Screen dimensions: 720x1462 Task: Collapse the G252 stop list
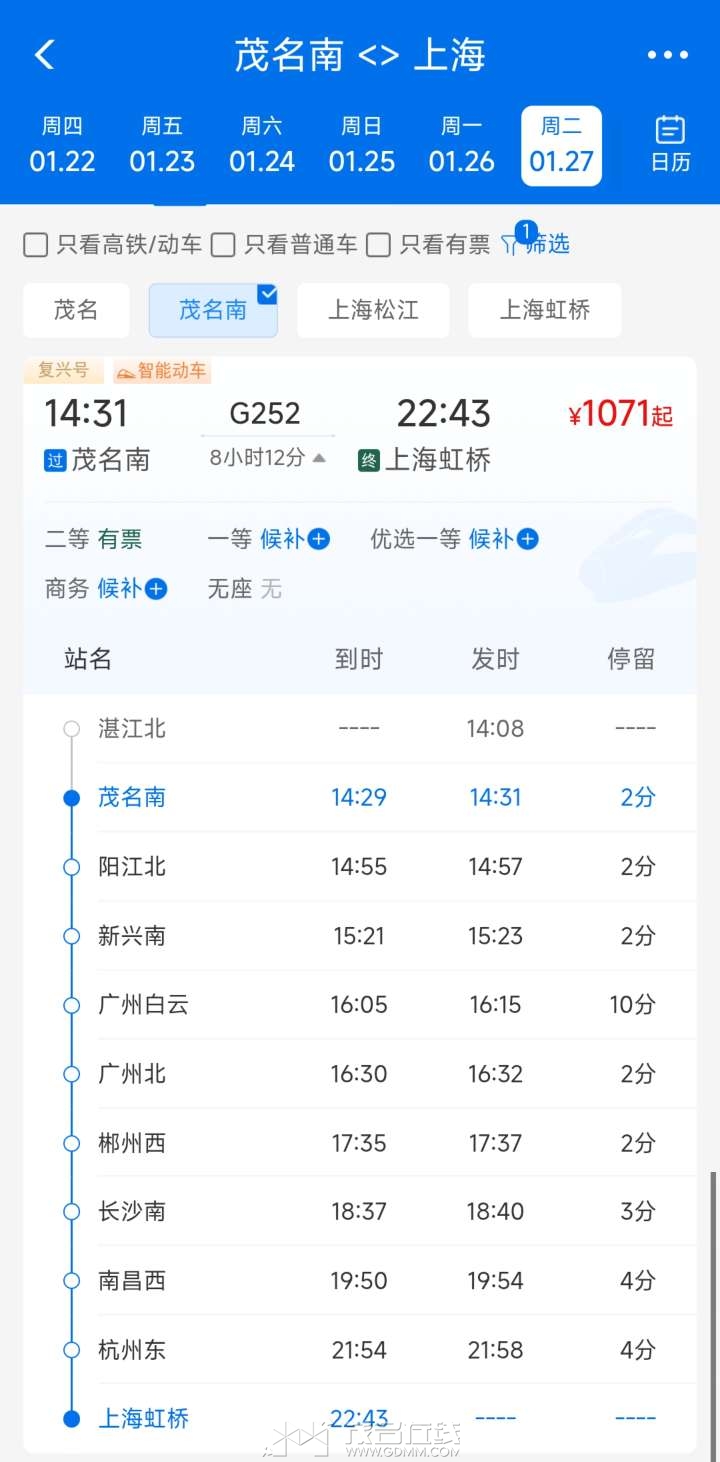[268, 458]
